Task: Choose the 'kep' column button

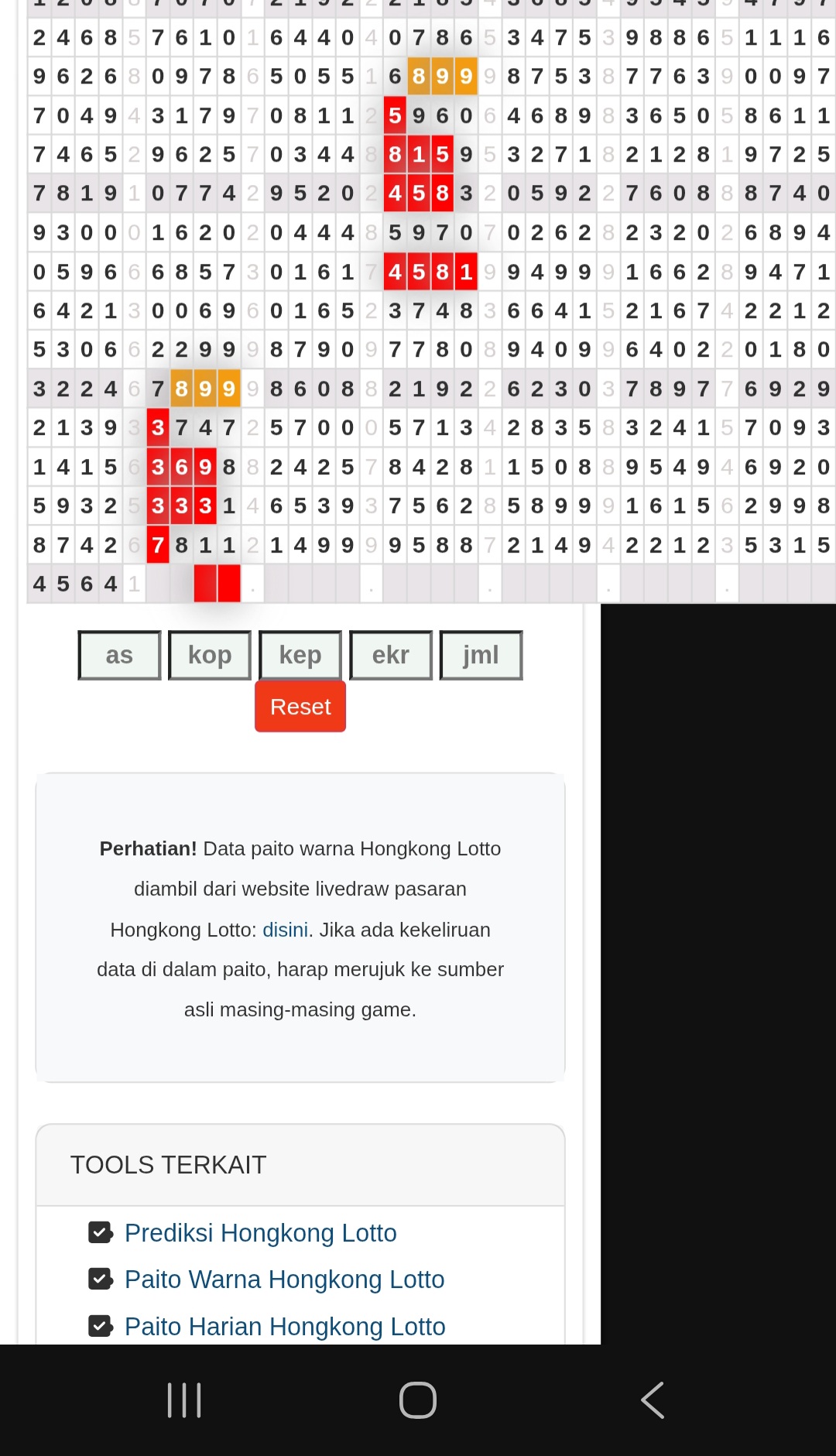Action: (x=300, y=655)
